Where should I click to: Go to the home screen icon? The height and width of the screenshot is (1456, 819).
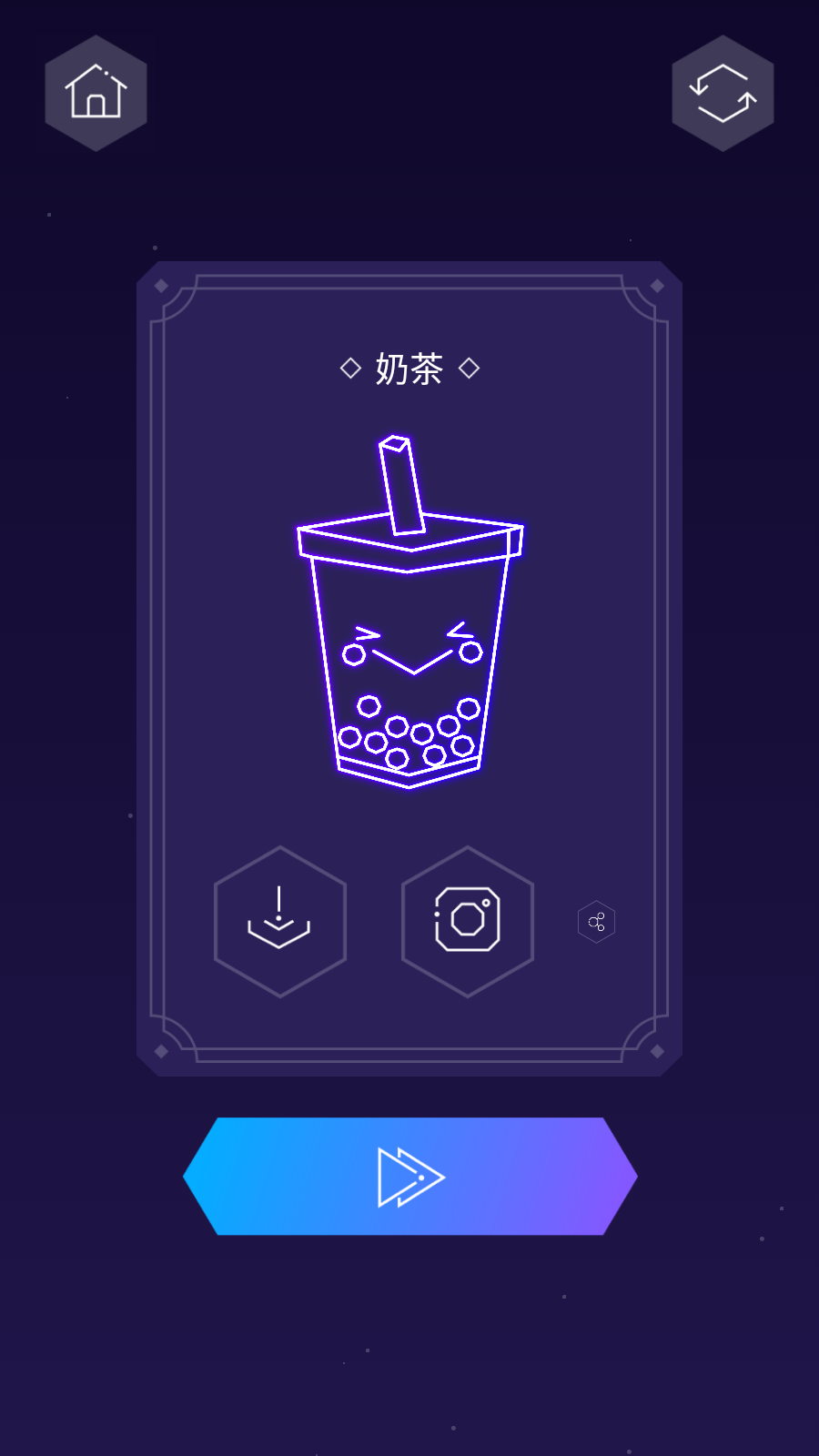[96, 93]
